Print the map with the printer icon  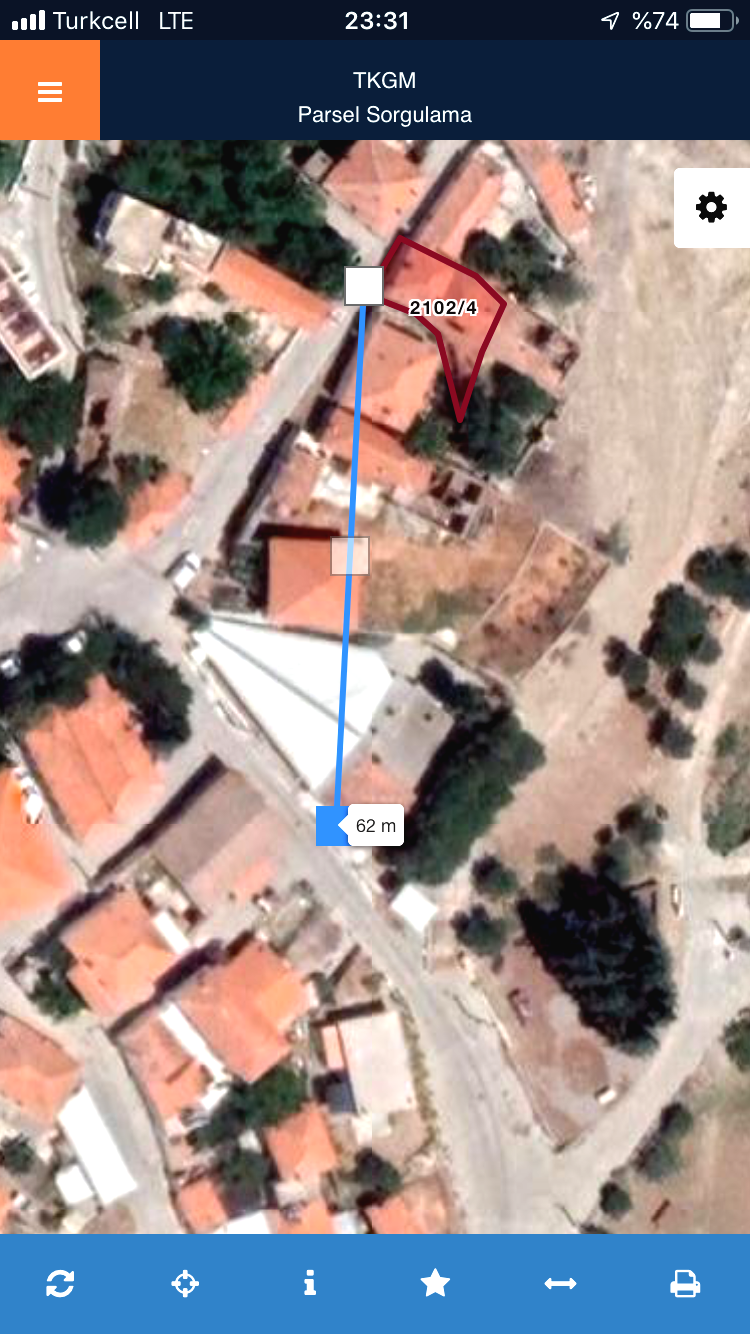pyautogui.click(x=685, y=1283)
